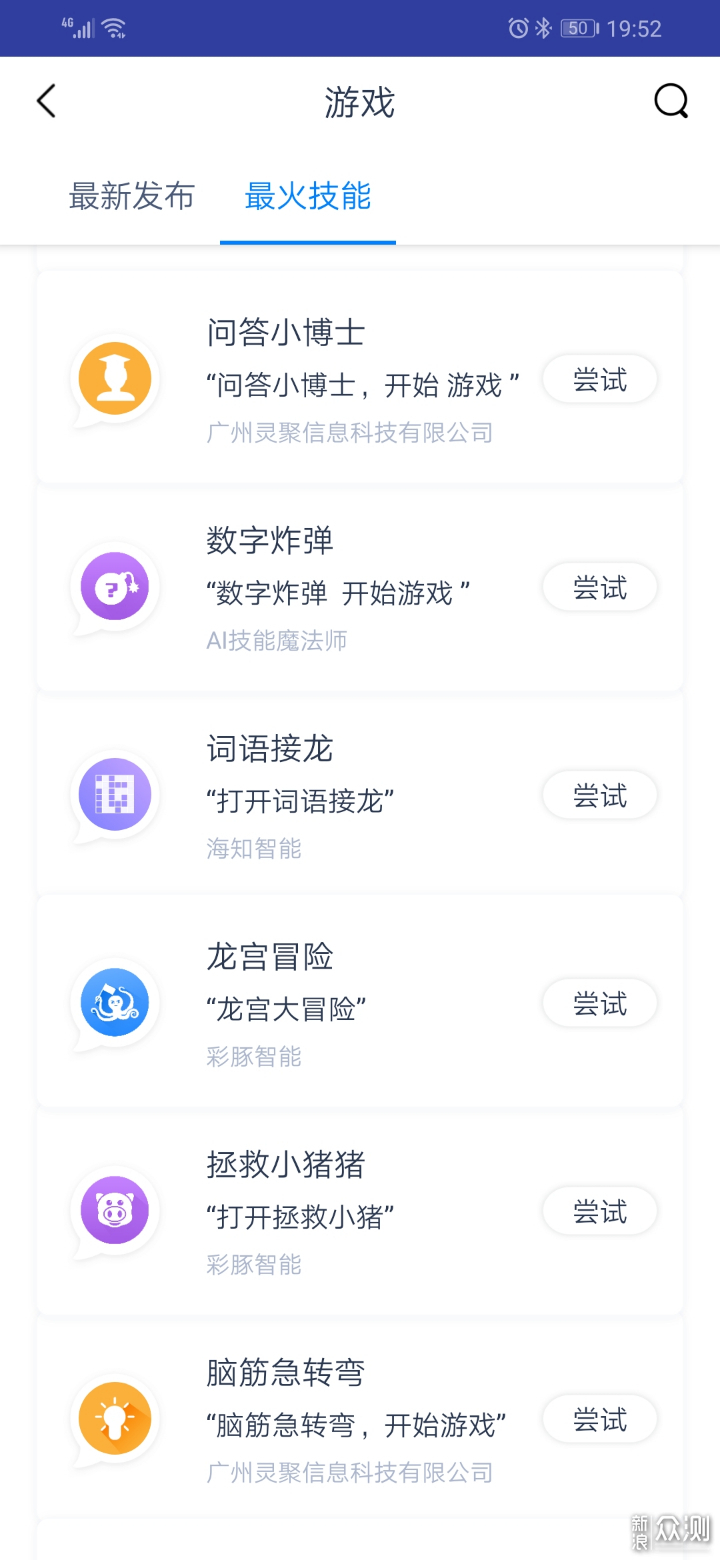Screen dimensions: 720x1560
Task: Tap 尝试 next to 词语接龙
Action: coord(599,796)
